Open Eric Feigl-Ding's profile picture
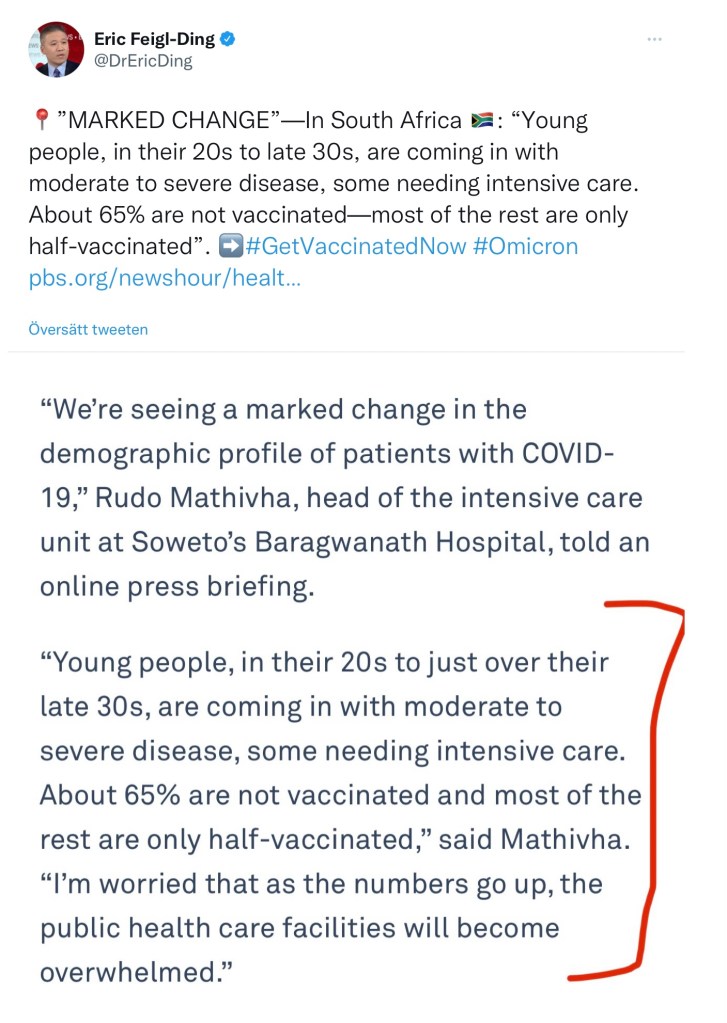 click(x=56, y=50)
